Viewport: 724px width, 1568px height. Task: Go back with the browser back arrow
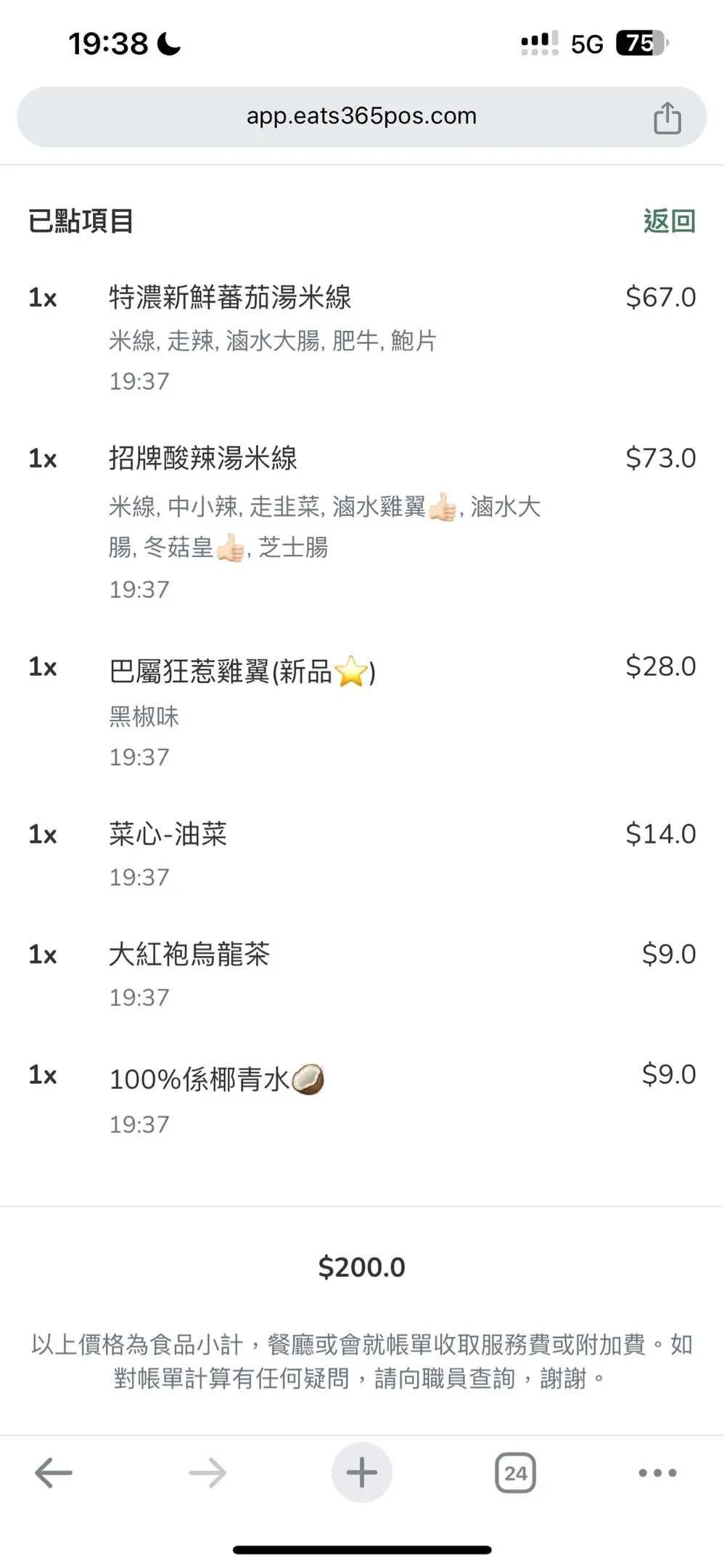(x=54, y=1473)
